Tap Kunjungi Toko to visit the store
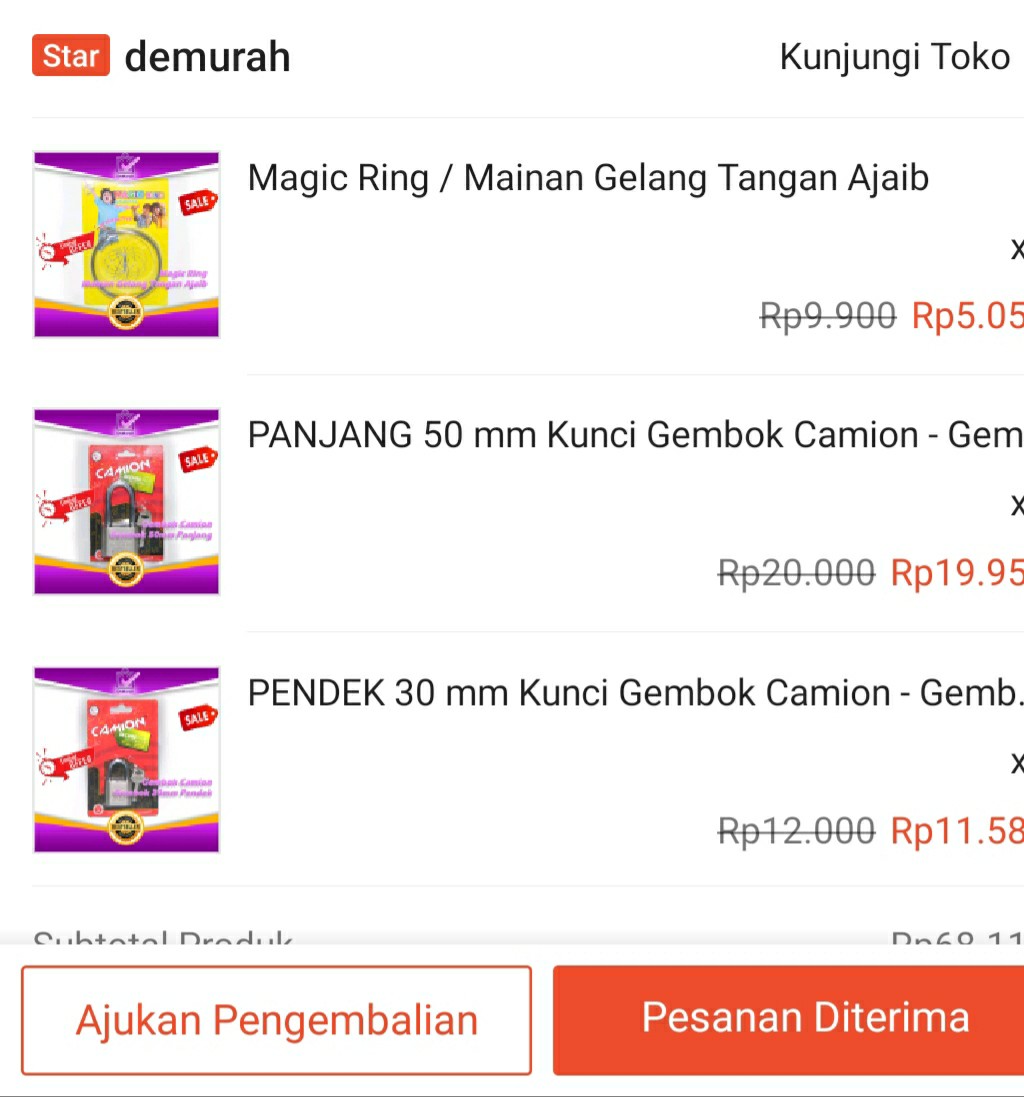The image size is (1024, 1097). pos(894,56)
